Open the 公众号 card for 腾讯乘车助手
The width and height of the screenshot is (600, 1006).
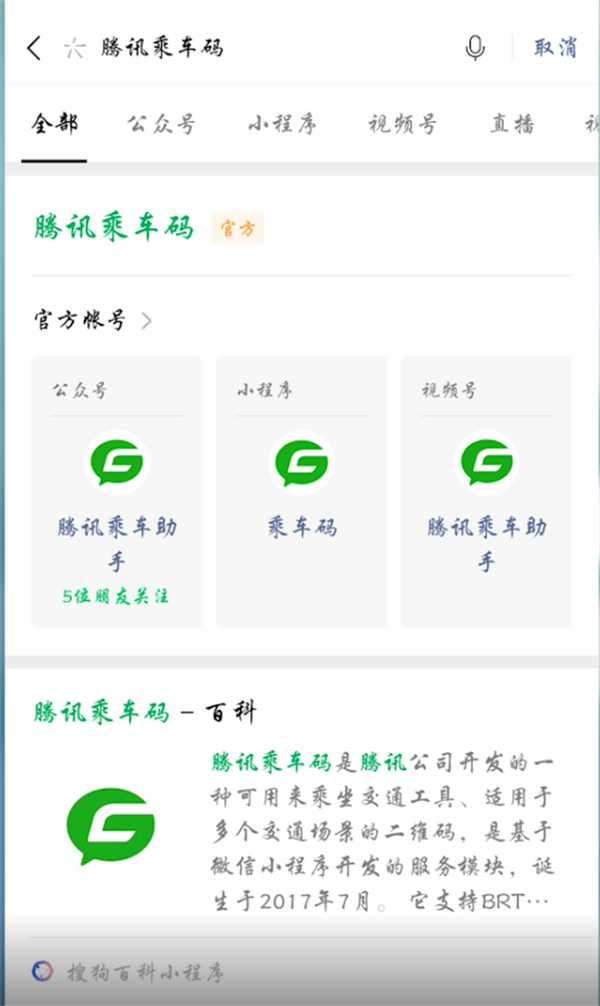coord(117,492)
